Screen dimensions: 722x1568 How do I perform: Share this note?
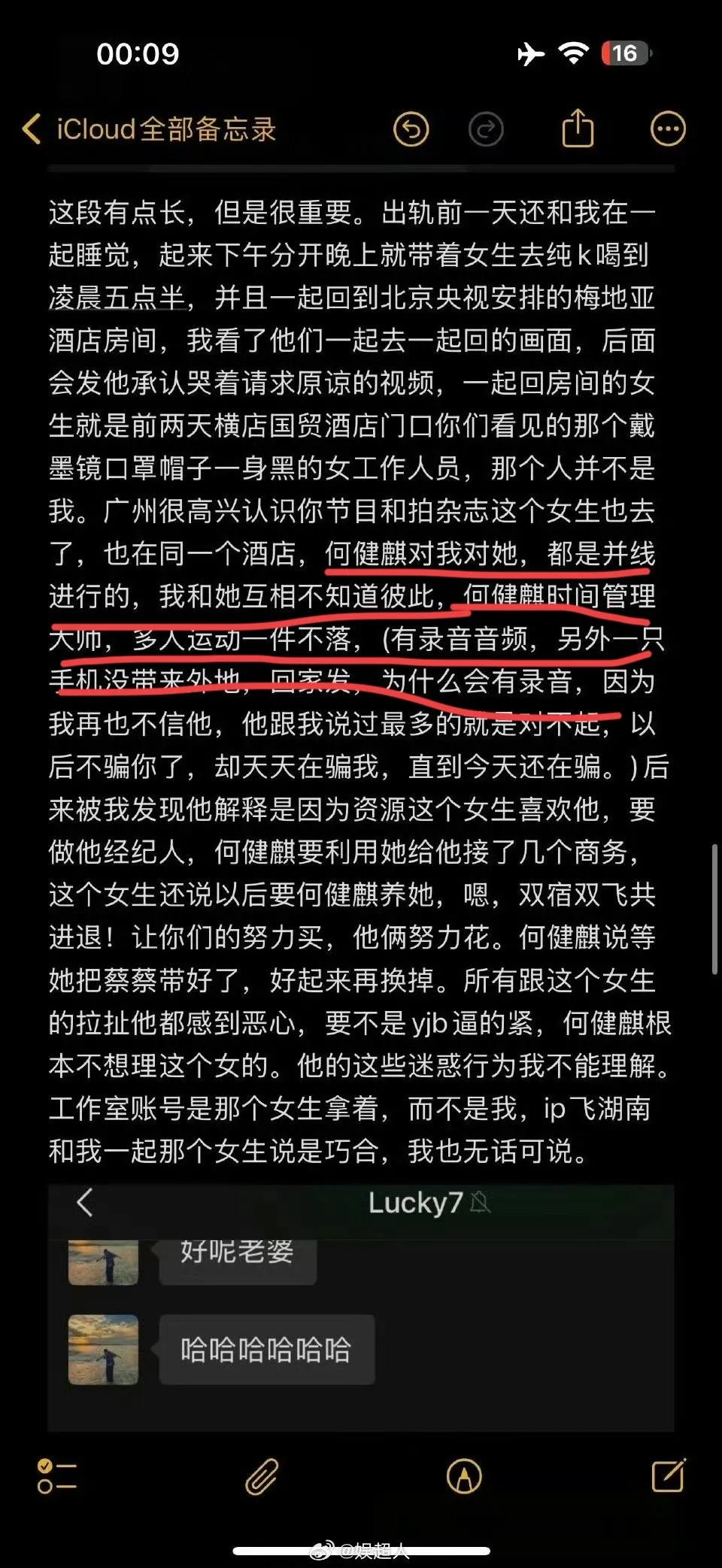[x=578, y=128]
